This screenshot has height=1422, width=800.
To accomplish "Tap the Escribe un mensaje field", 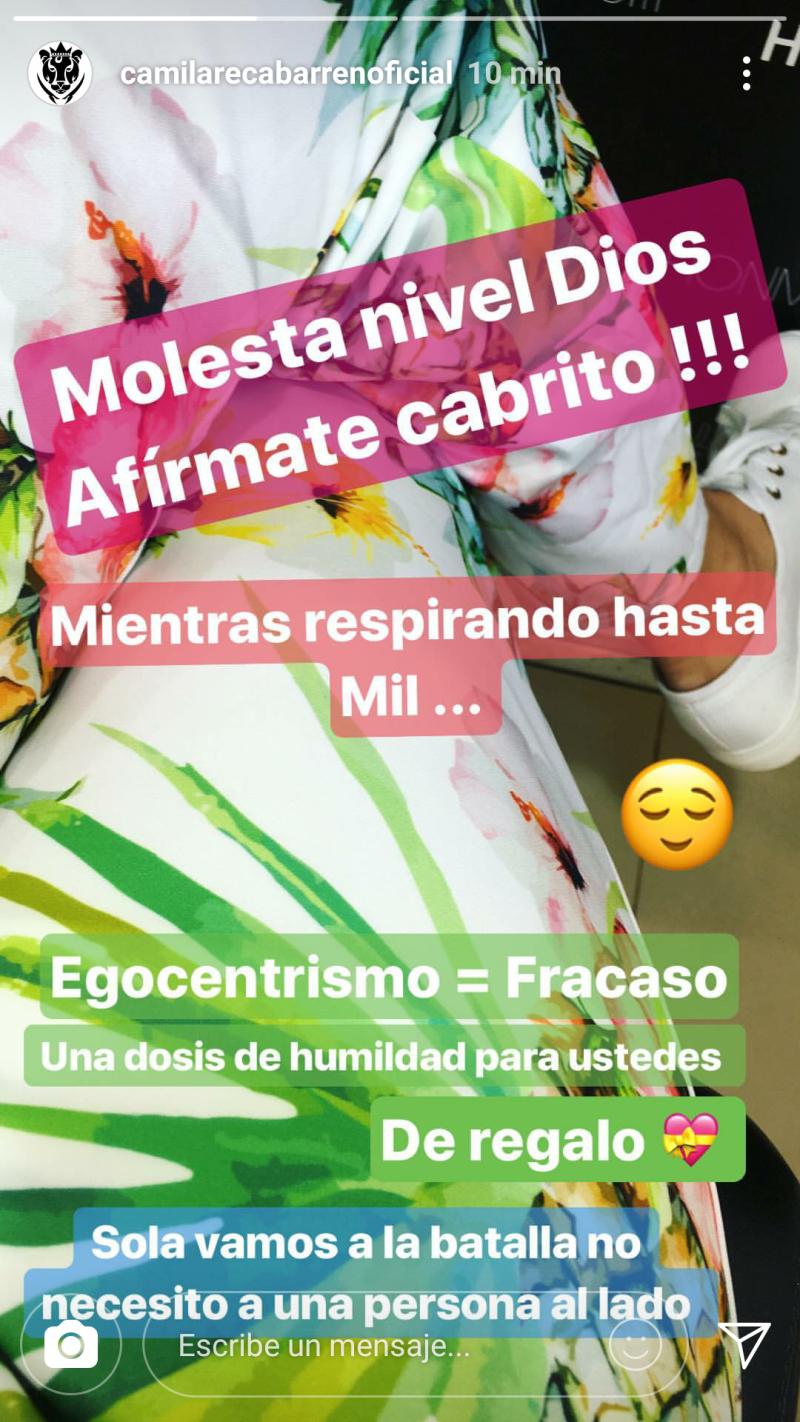I will 380,1346.
